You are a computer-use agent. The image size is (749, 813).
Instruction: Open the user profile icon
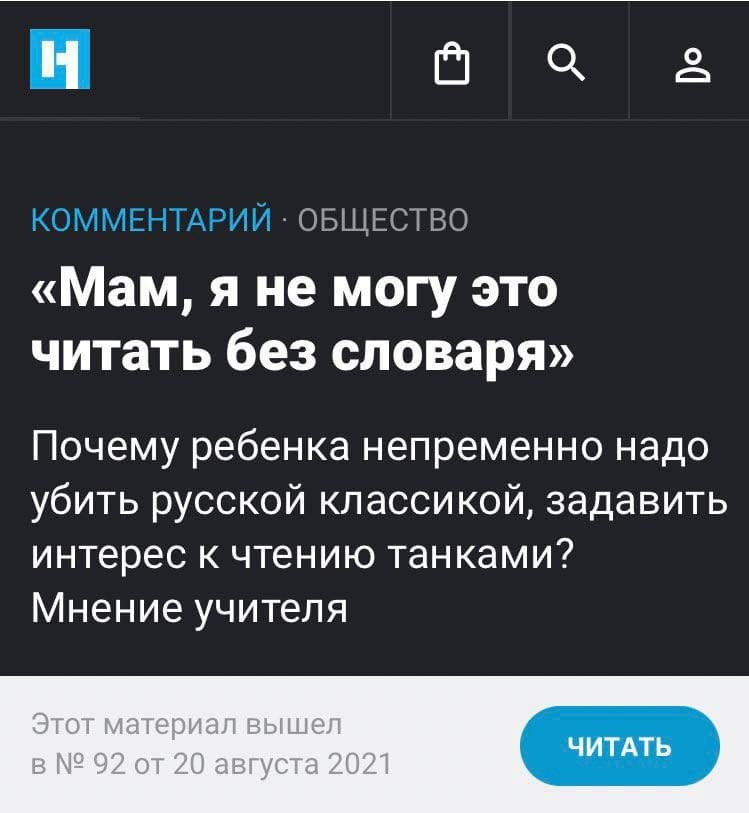click(x=693, y=65)
